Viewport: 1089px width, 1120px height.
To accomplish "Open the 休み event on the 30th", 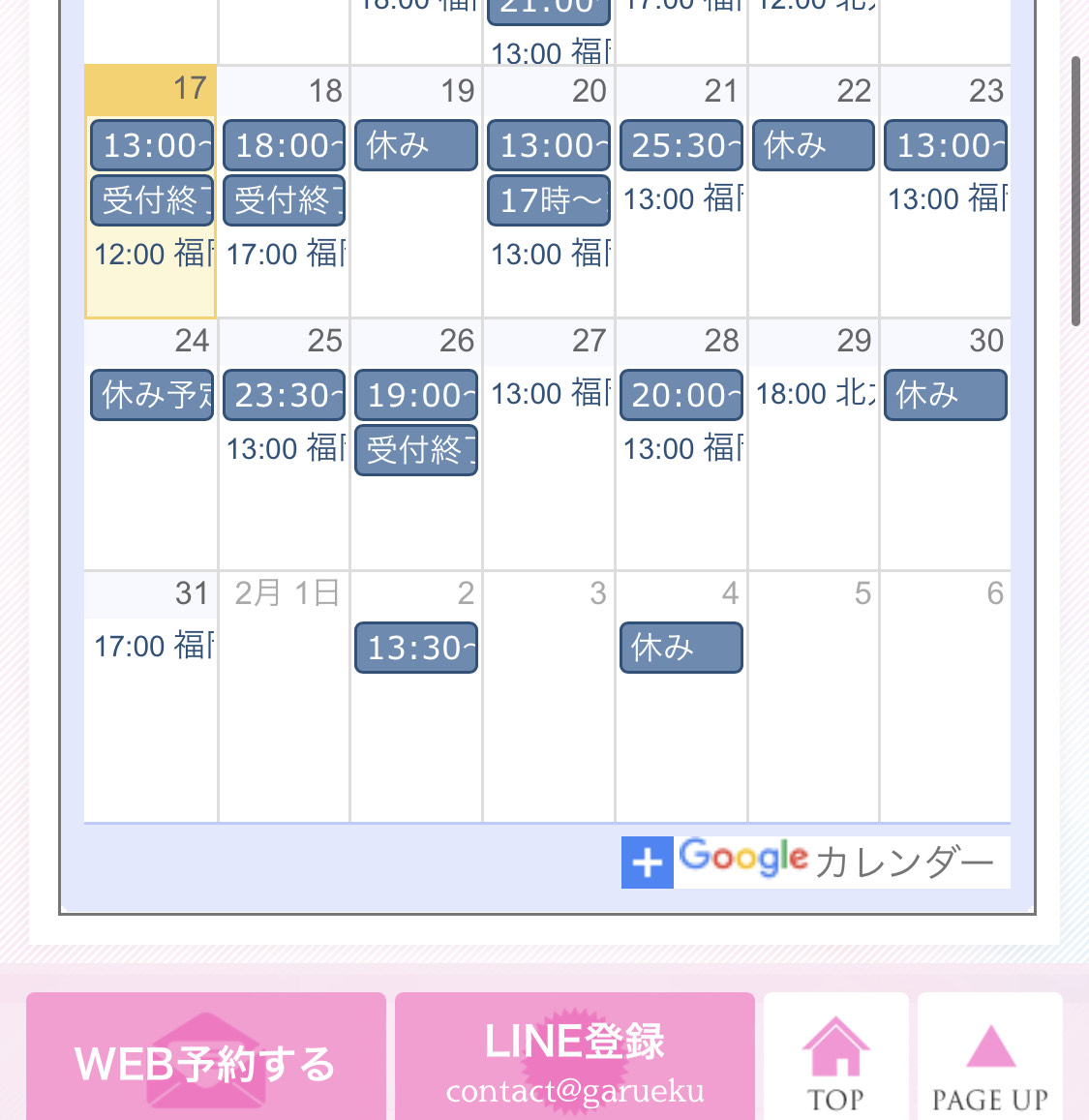I will point(946,395).
